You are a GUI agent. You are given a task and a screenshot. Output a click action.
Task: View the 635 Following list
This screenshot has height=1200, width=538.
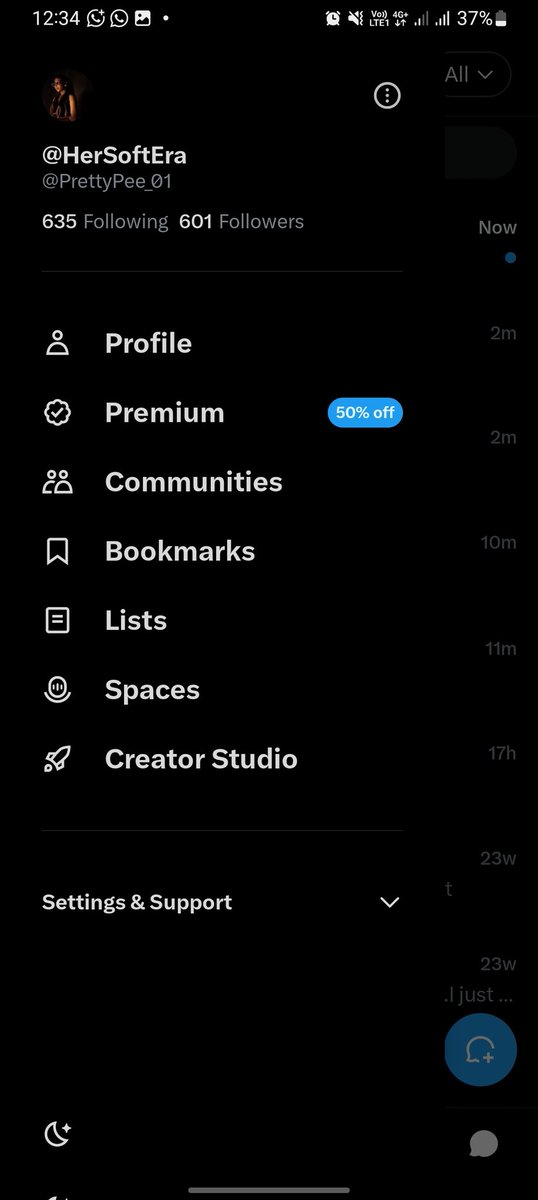pos(105,222)
